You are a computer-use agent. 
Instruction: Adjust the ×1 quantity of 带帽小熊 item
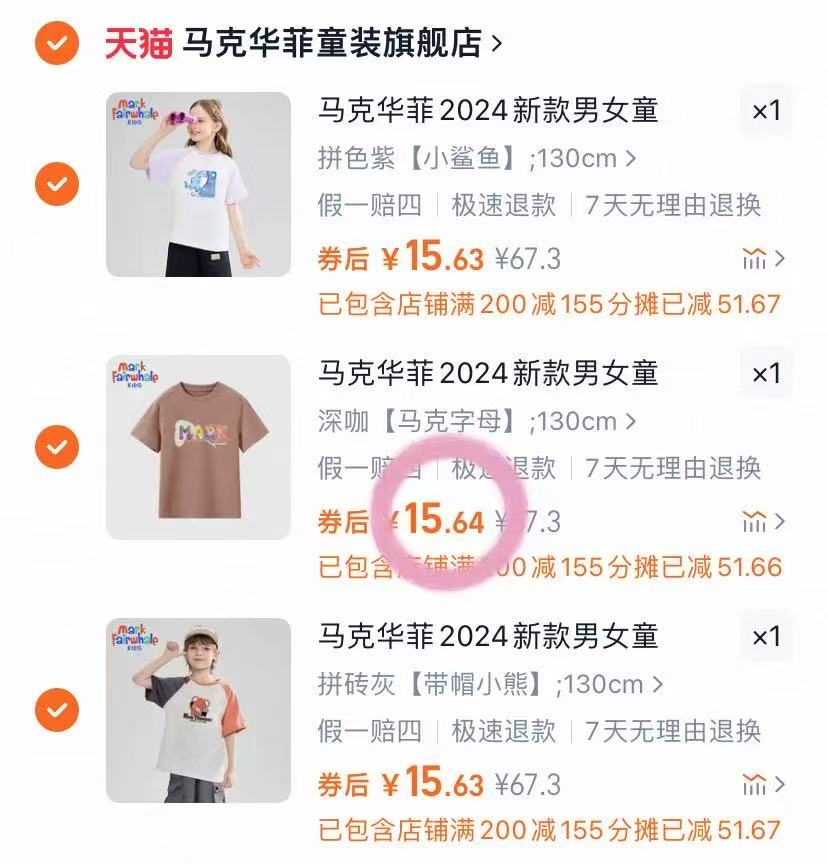[x=766, y=637]
